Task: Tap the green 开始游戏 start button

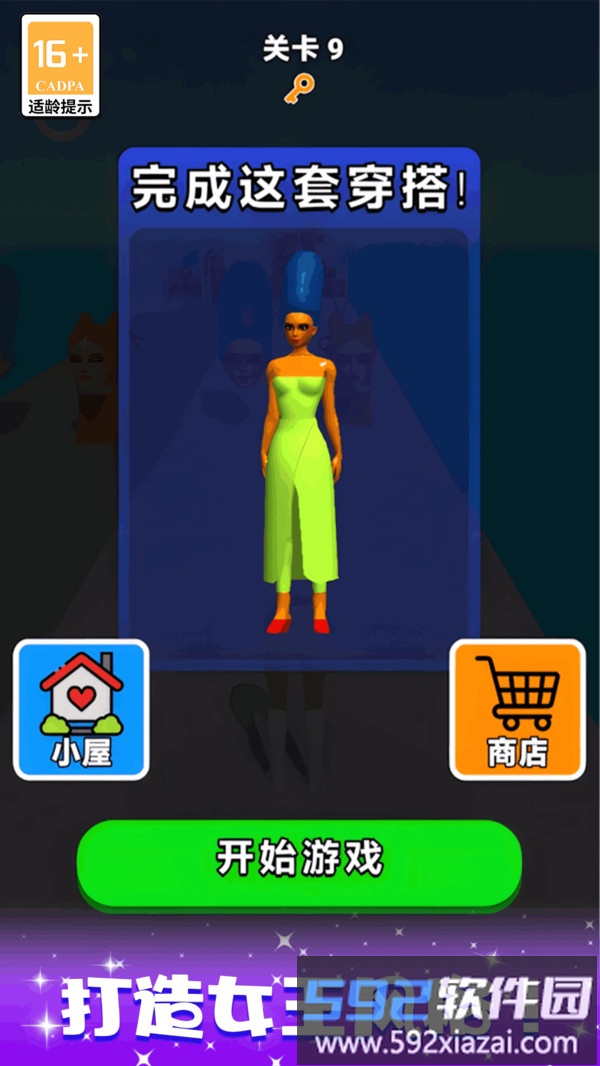Action: click(x=299, y=860)
